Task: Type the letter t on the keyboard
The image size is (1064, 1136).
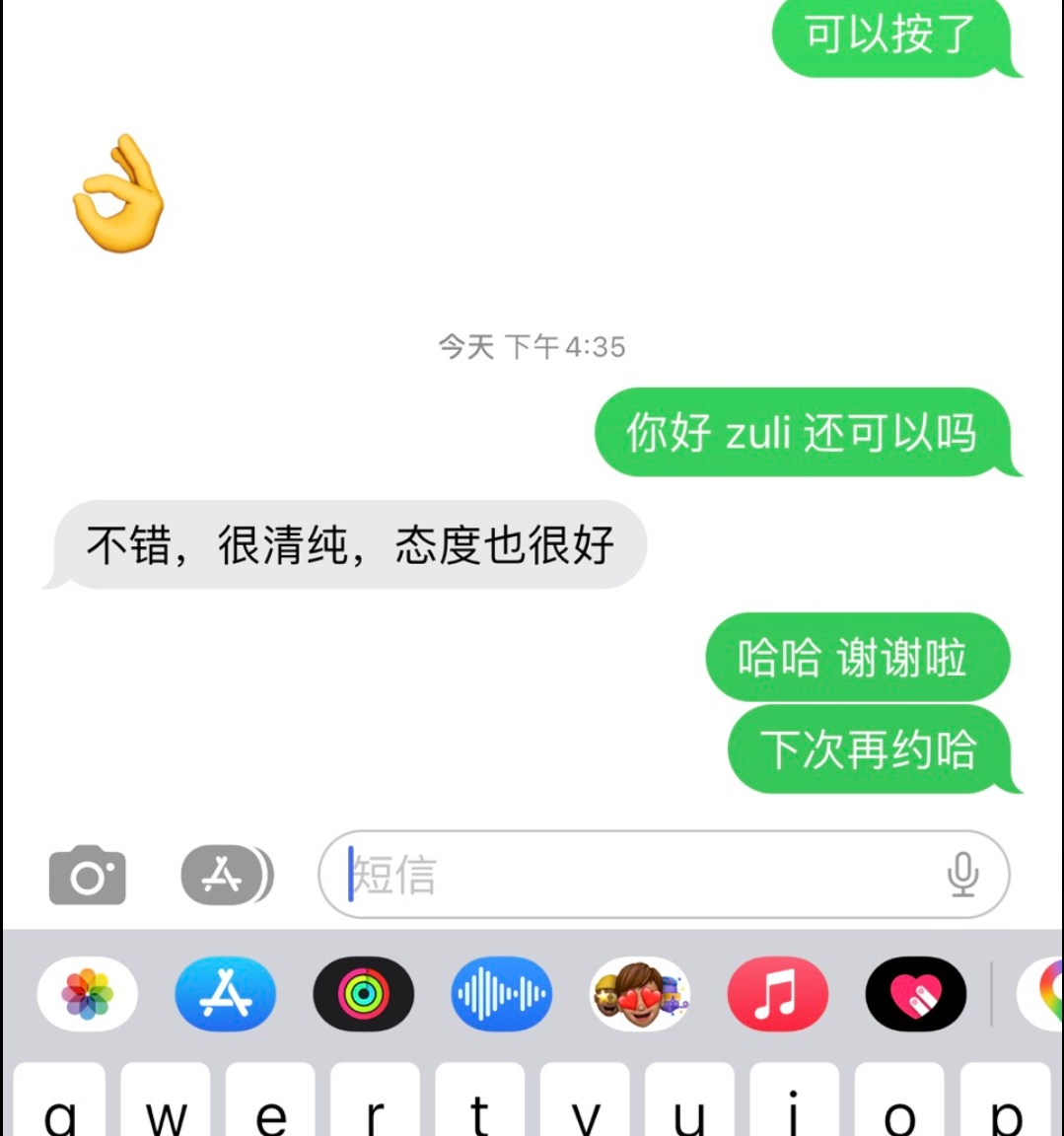Action: pos(479,1100)
